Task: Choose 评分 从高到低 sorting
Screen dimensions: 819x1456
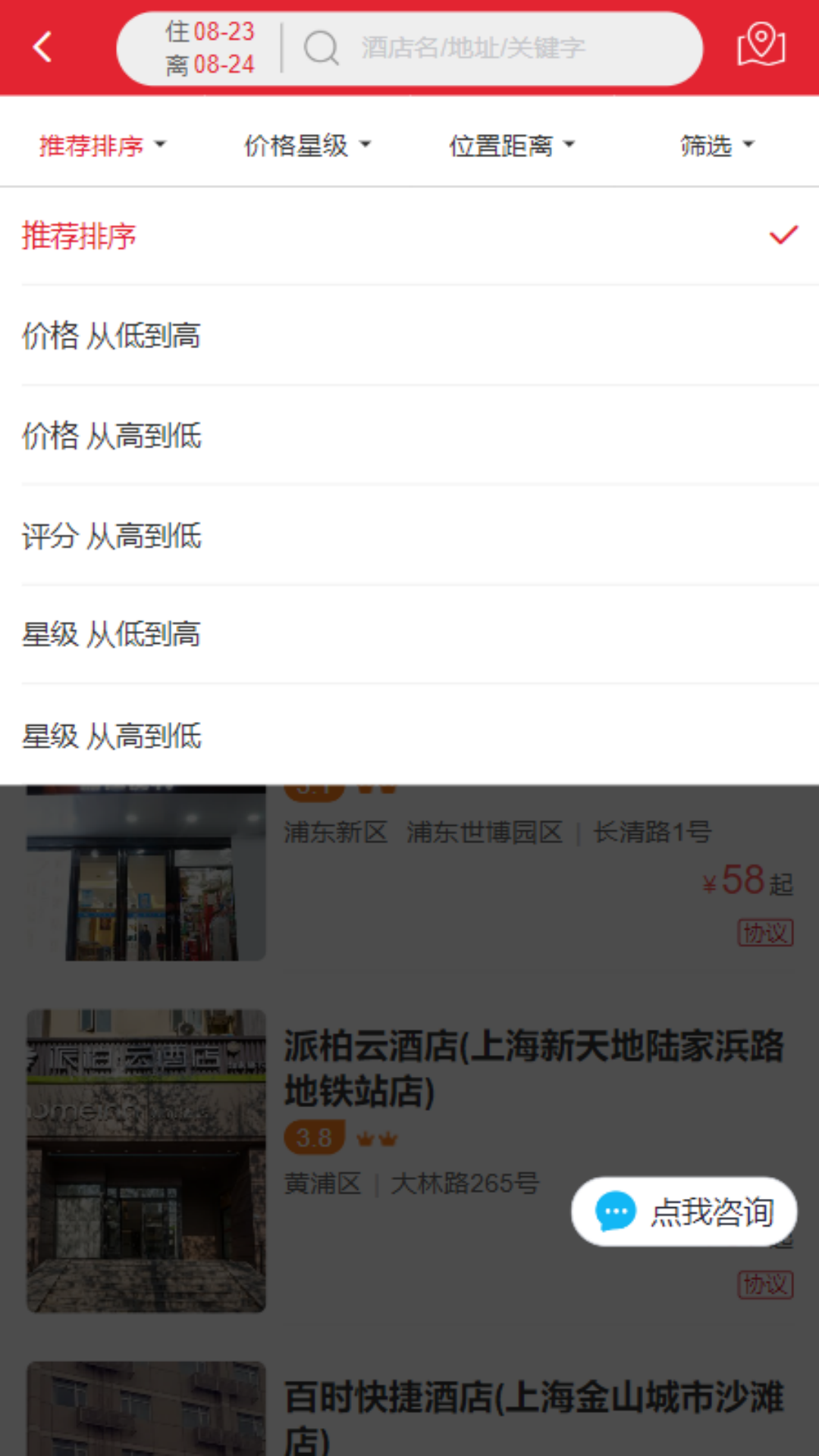Action: [409, 536]
